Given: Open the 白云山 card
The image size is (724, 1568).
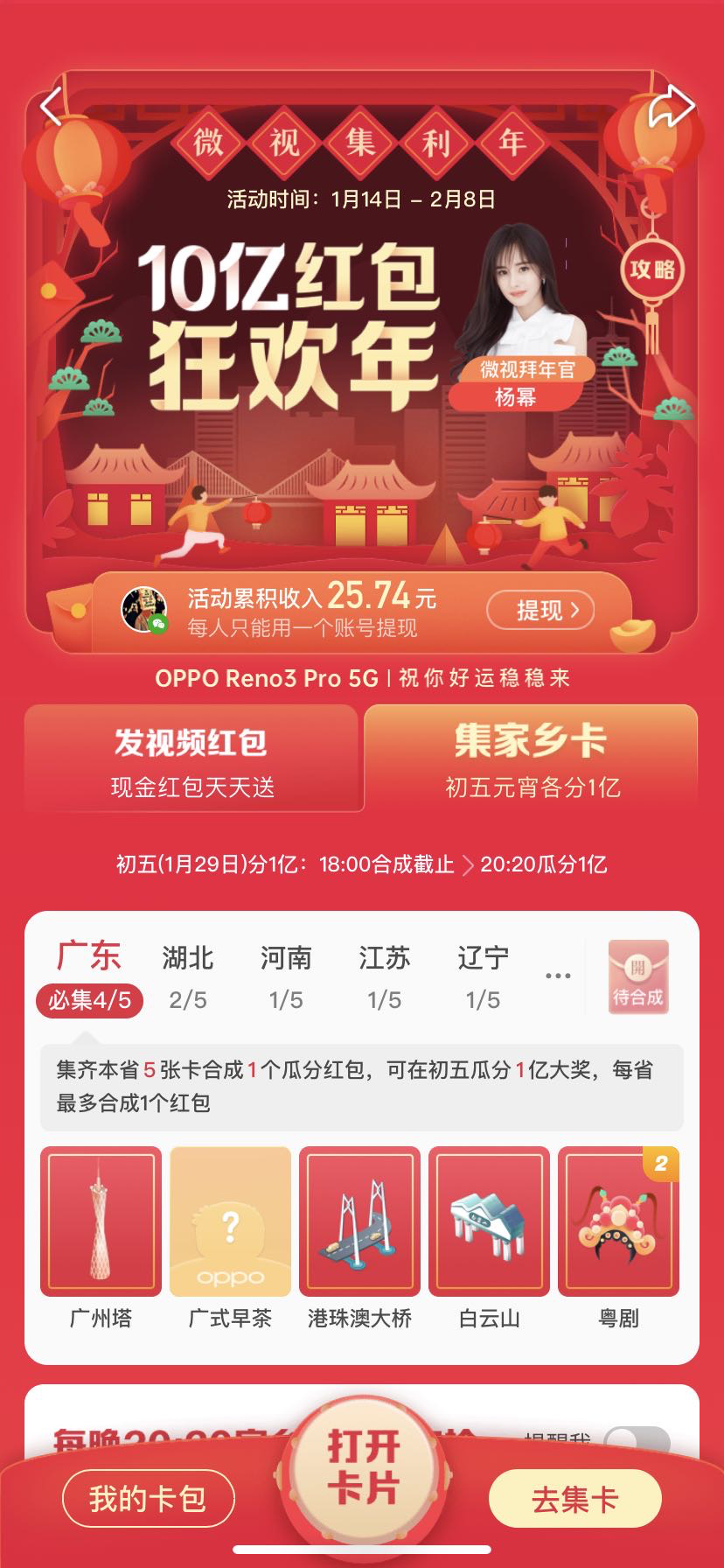Looking at the screenshot, I should [489, 1221].
